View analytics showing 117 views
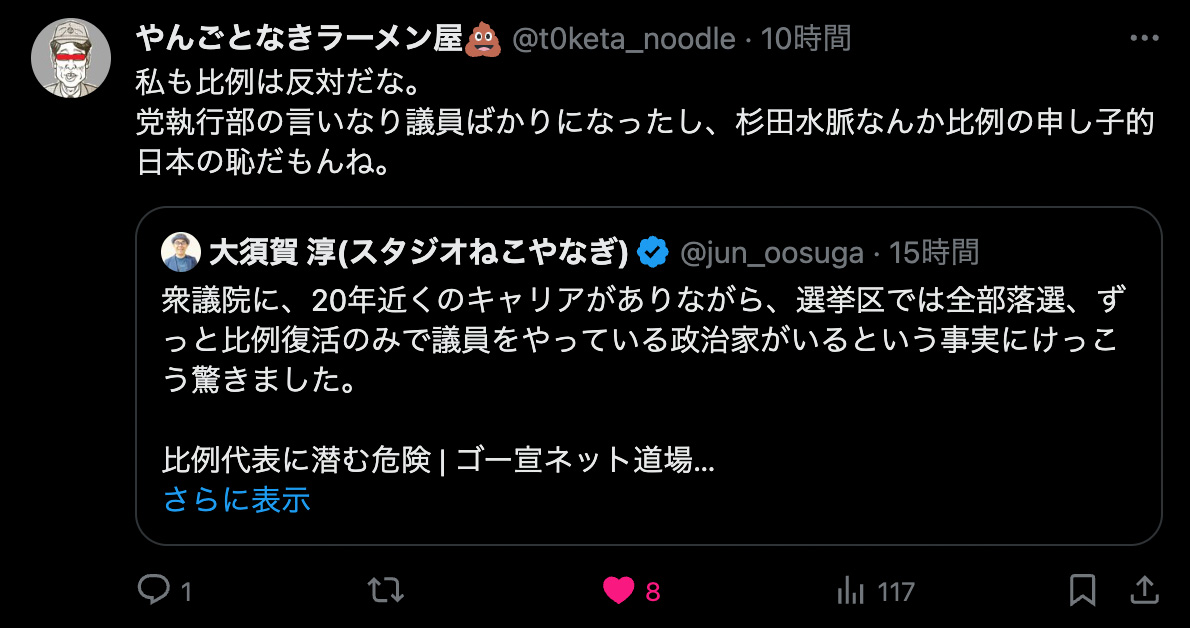The width and height of the screenshot is (1190, 628). pyautogui.click(x=850, y=591)
